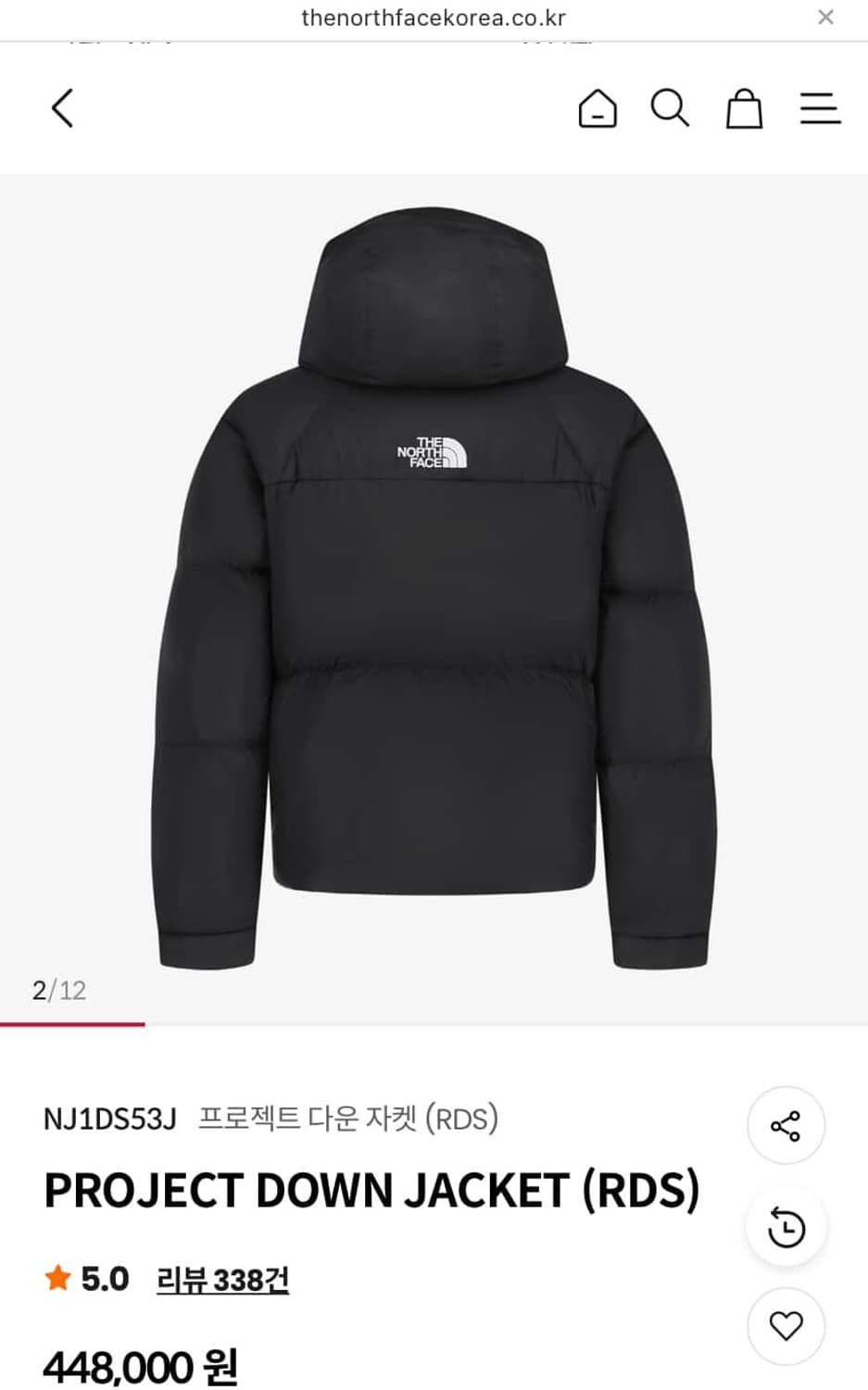
Task: Open the recently viewed items clock icon
Action: point(785,1226)
